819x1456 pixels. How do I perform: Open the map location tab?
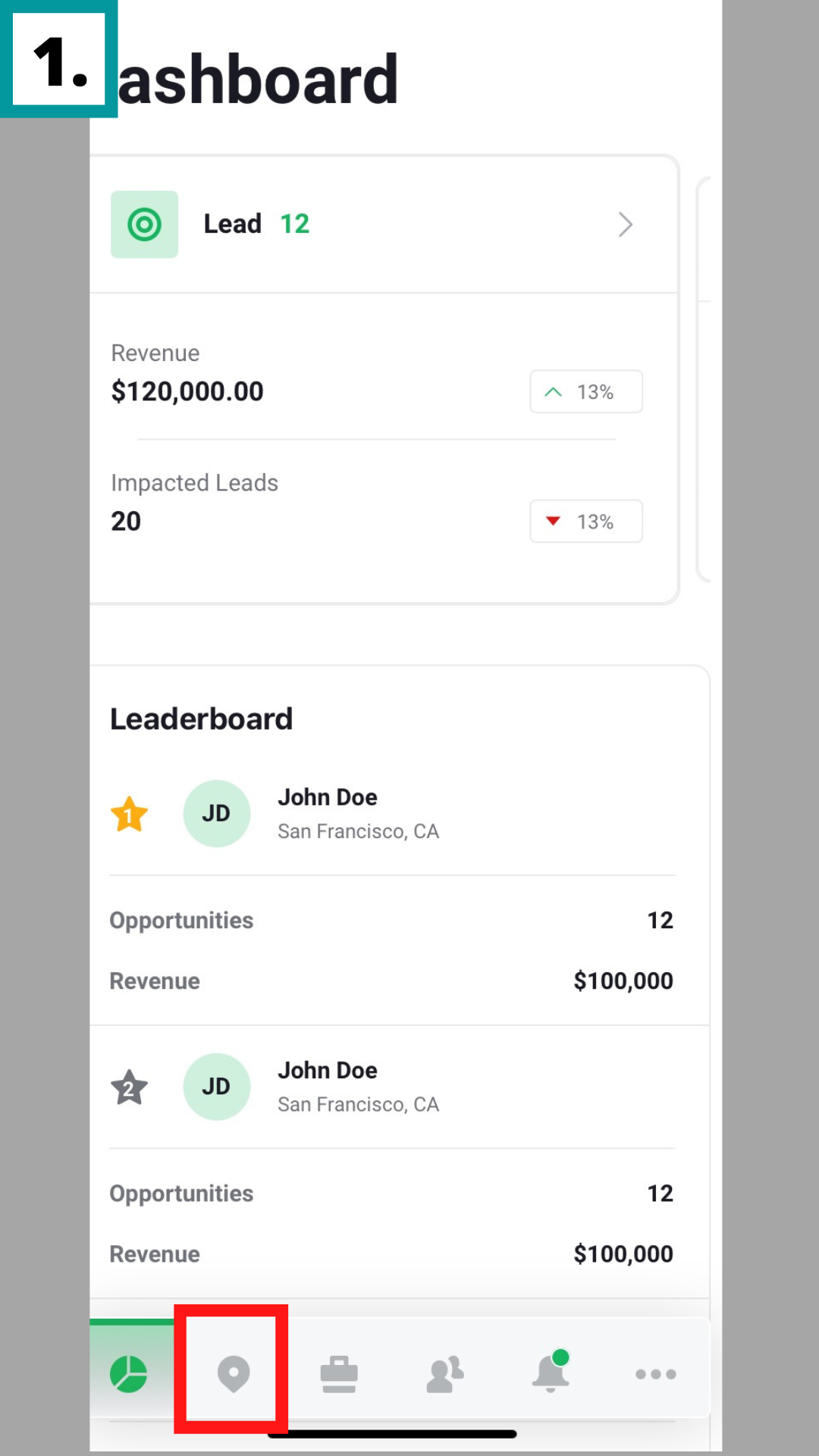pyautogui.click(x=233, y=1373)
